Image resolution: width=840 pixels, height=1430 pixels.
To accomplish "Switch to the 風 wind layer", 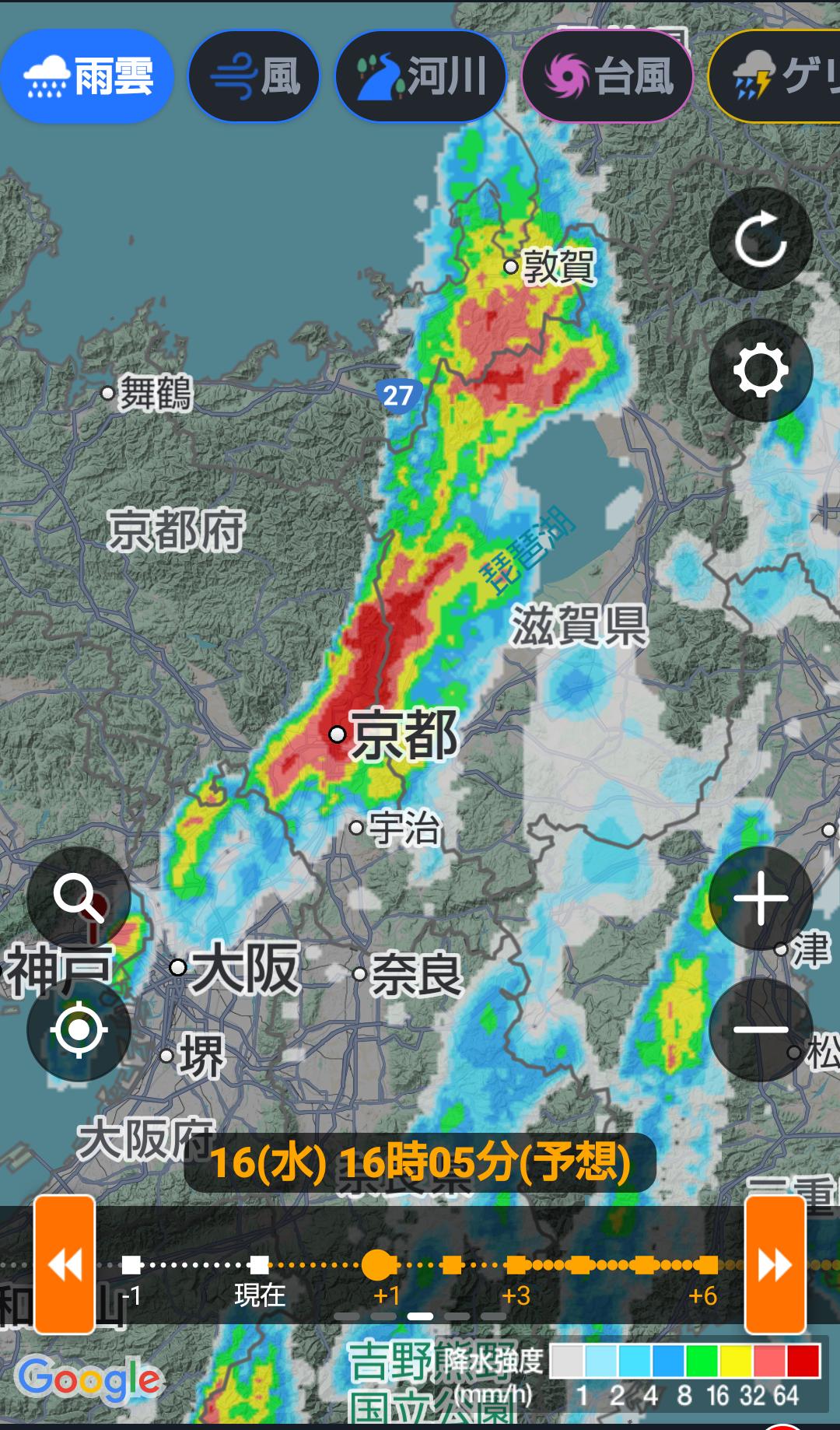I will [x=254, y=76].
